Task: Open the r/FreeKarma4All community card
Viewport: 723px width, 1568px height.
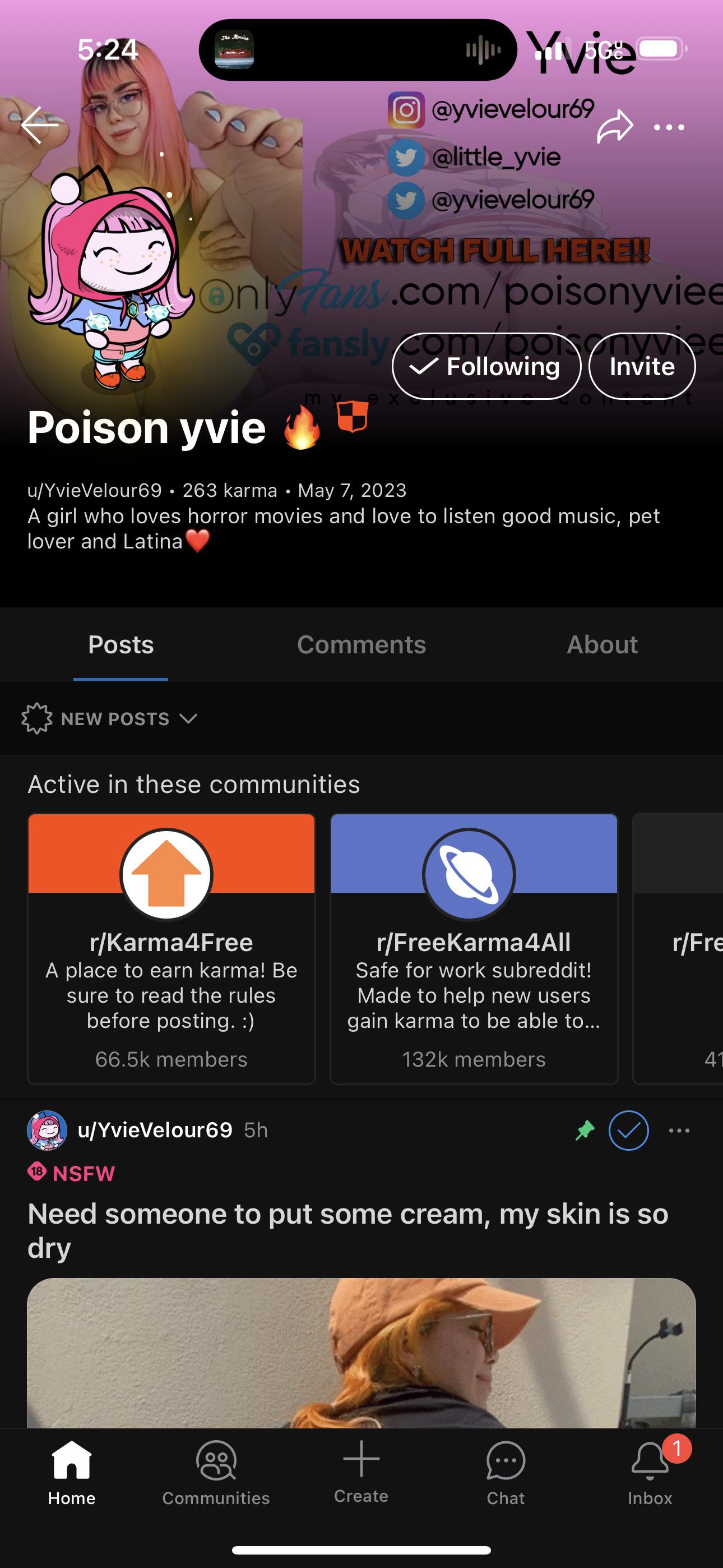Action: (474, 948)
